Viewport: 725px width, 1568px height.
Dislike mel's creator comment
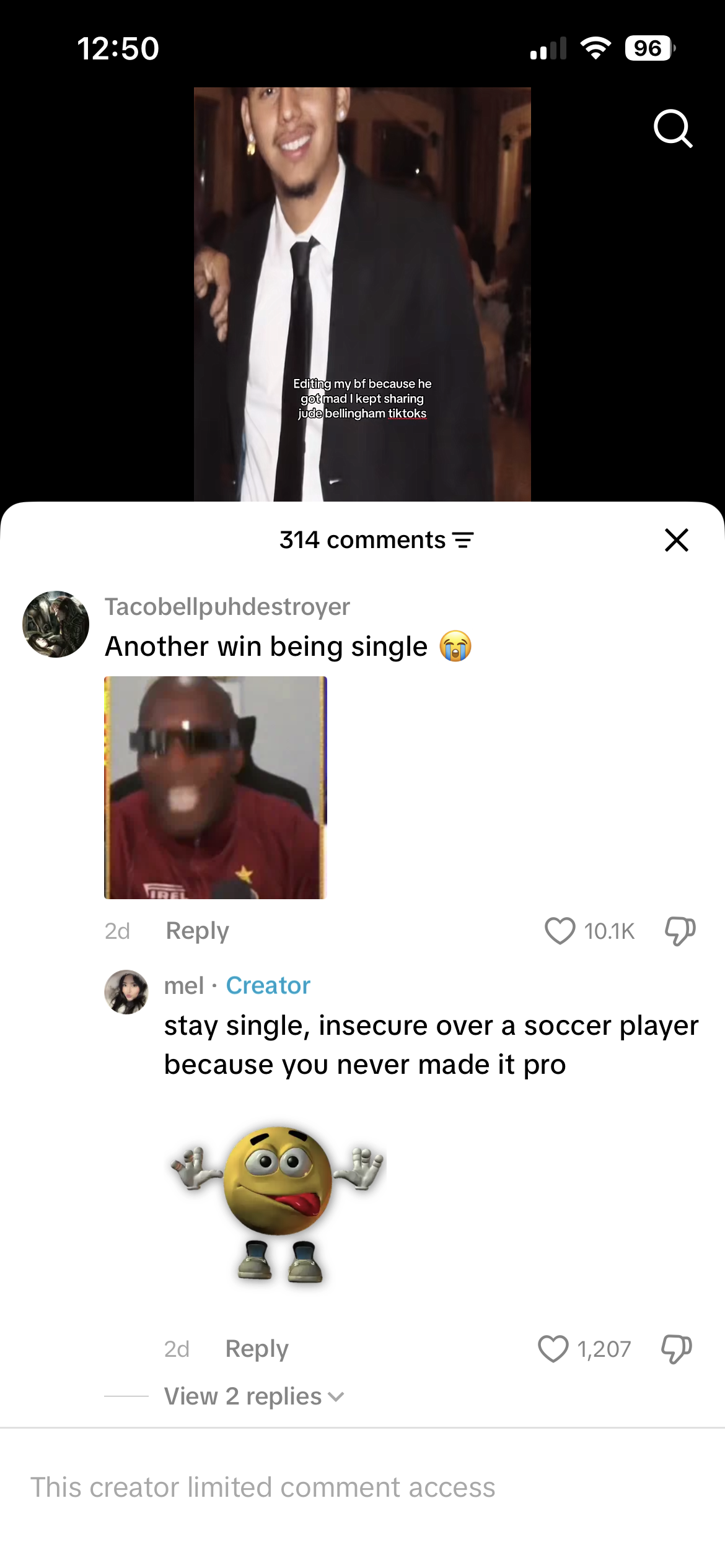(676, 1349)
